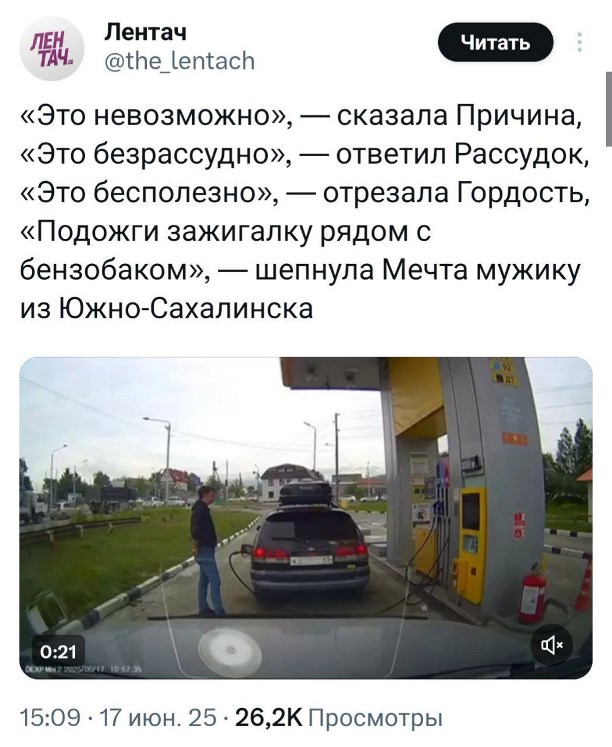Open the @the_lentach account handle

pyautogui.click(x=180, y=62)
